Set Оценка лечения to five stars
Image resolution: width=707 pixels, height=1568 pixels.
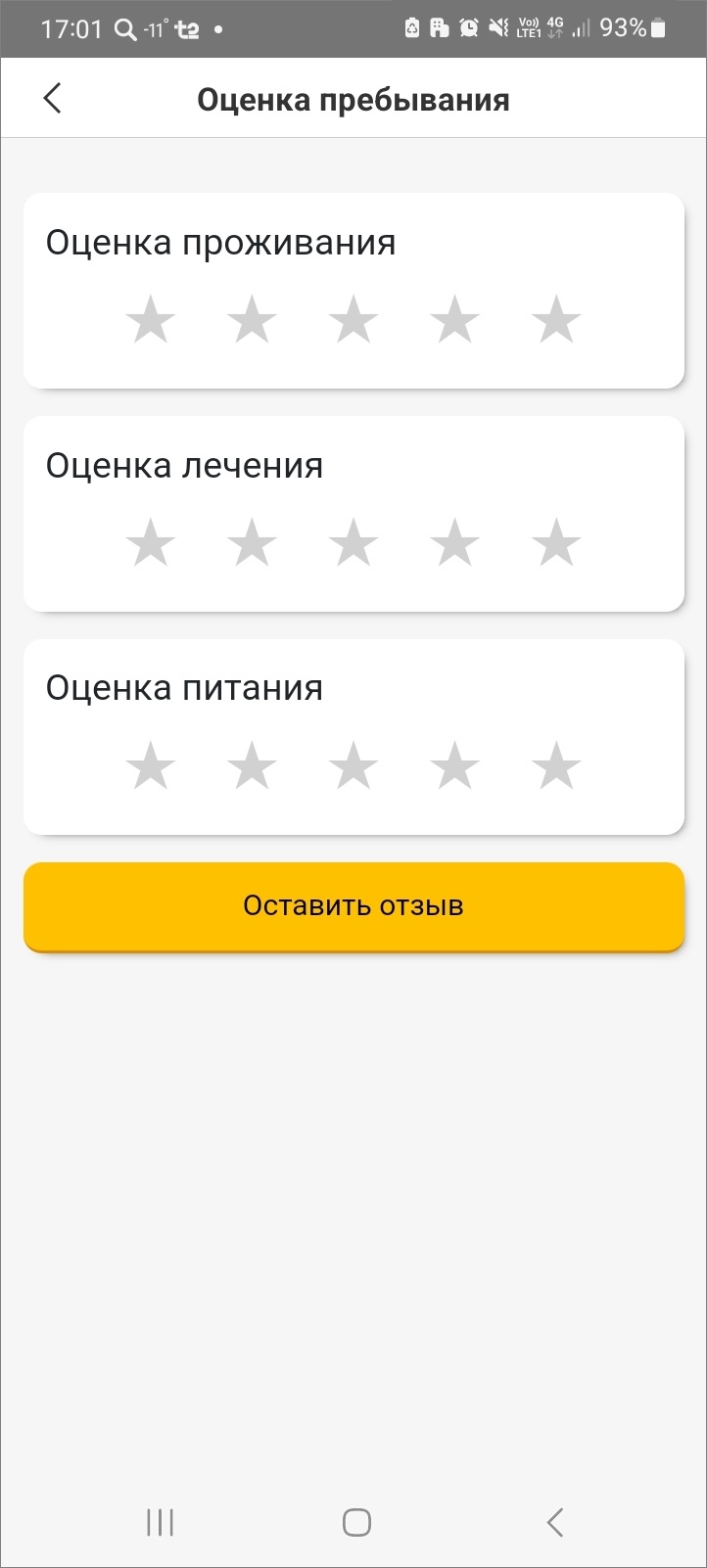[556, 543]
